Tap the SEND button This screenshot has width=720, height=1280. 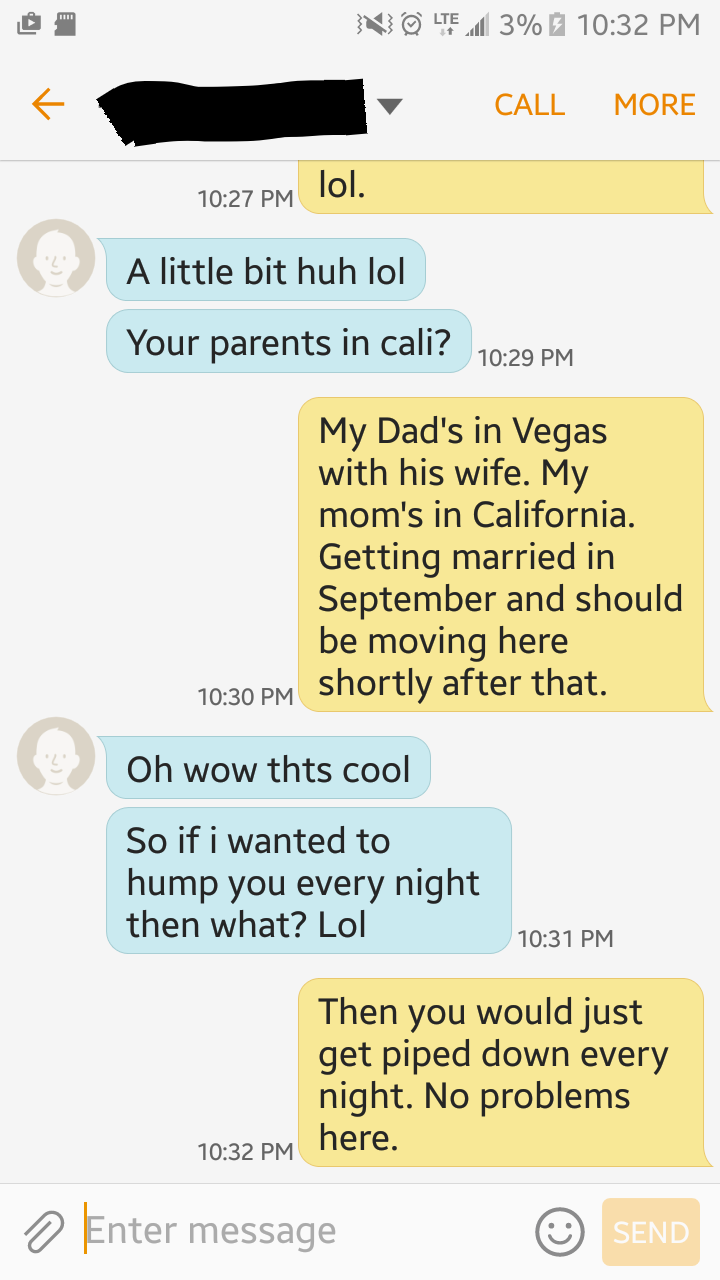[x=651, y=1232]
